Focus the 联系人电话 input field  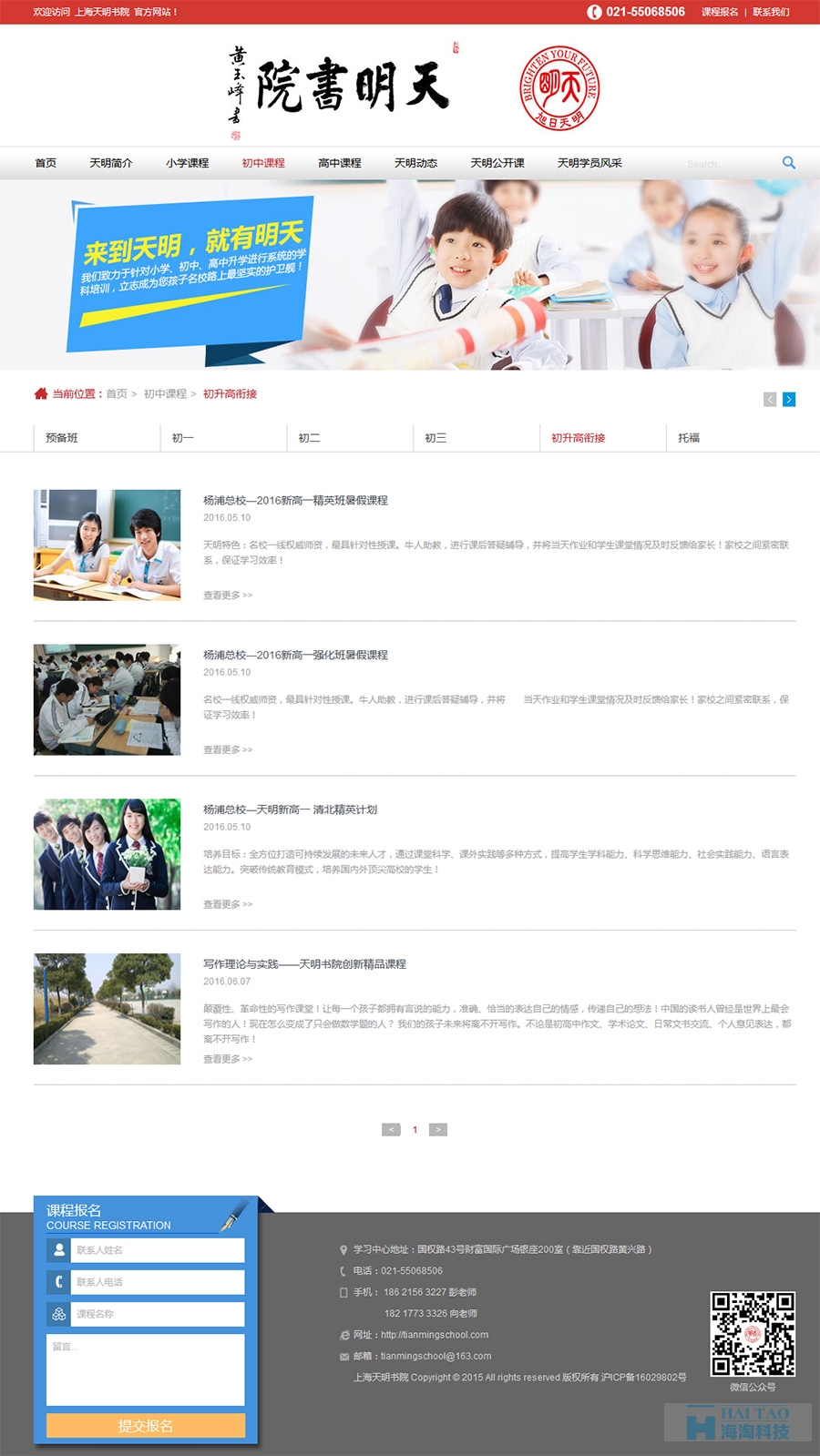159,1282
